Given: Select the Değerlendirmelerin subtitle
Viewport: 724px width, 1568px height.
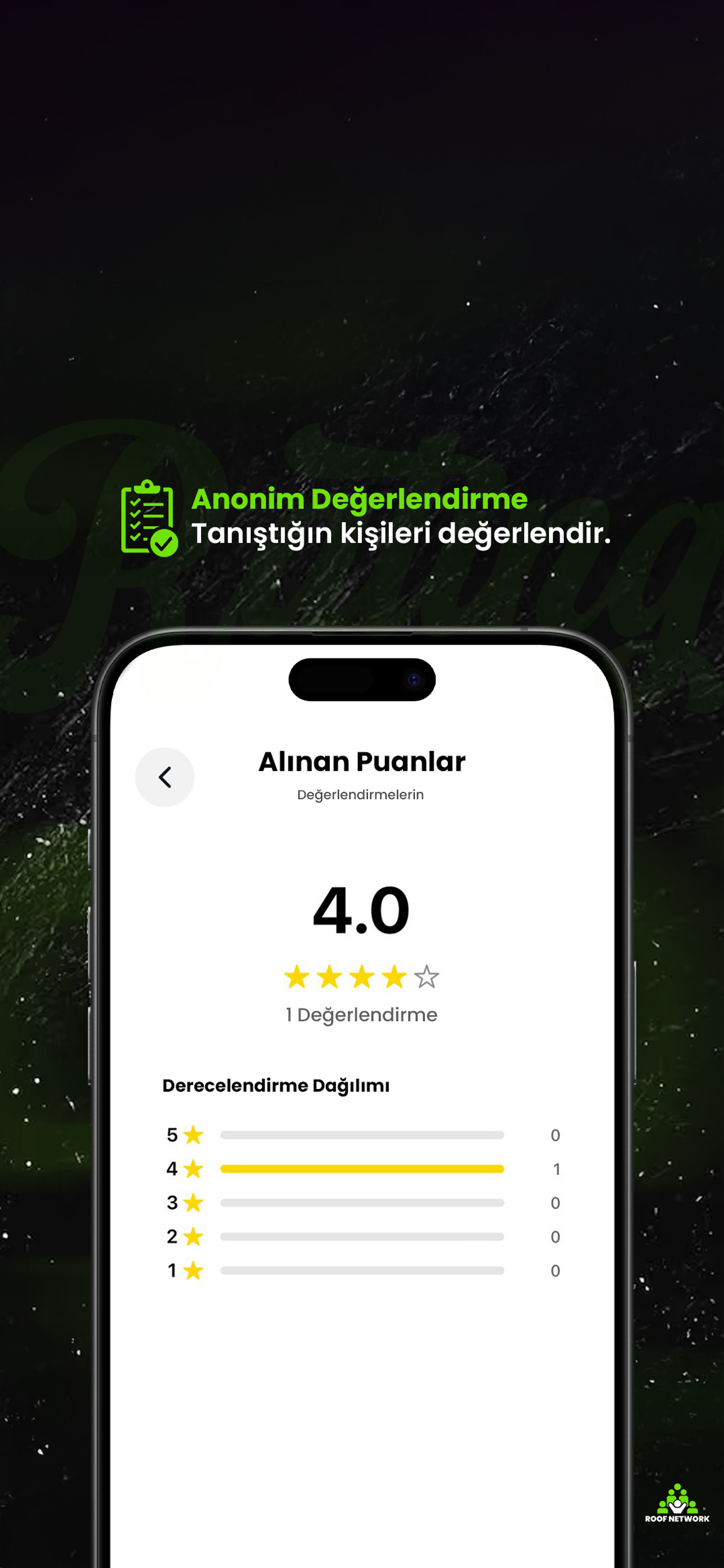Looking at the screenshot, I should pos(362,794).
